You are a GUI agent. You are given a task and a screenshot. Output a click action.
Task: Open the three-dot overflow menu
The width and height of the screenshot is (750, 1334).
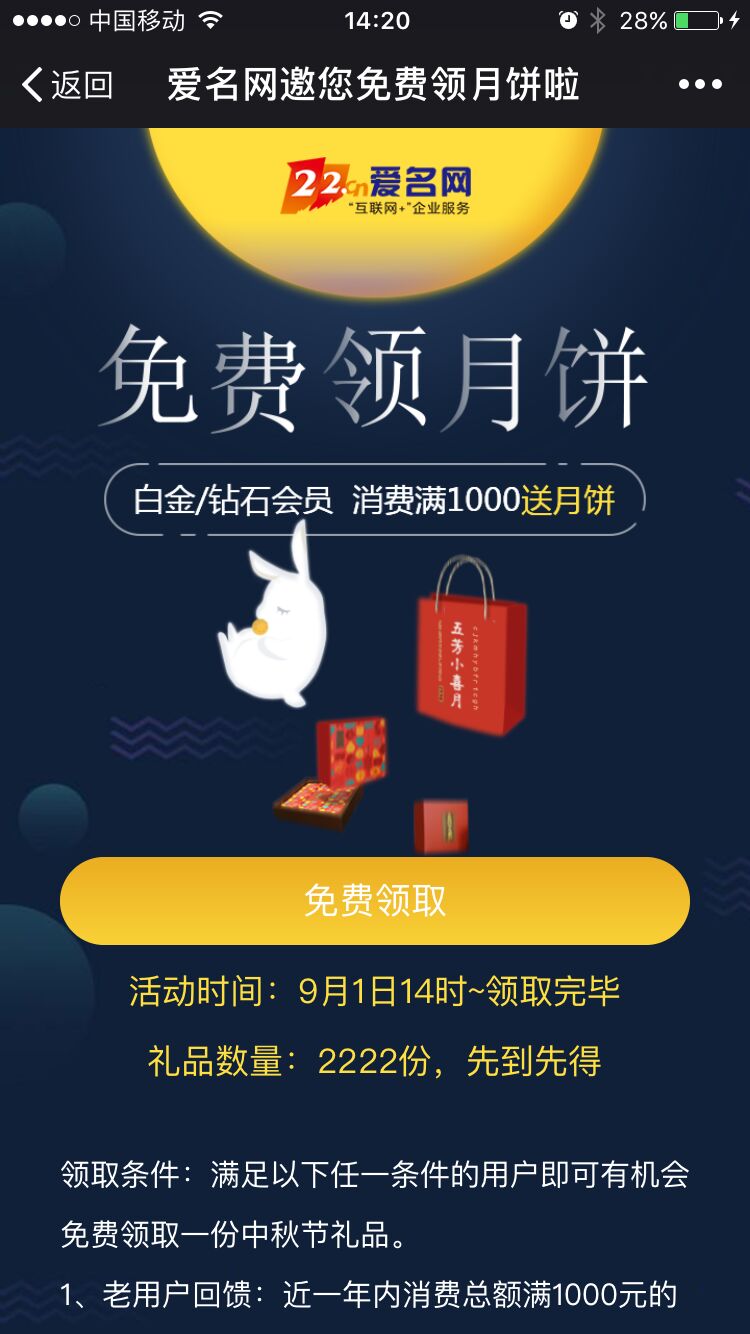tap(700, 85)
